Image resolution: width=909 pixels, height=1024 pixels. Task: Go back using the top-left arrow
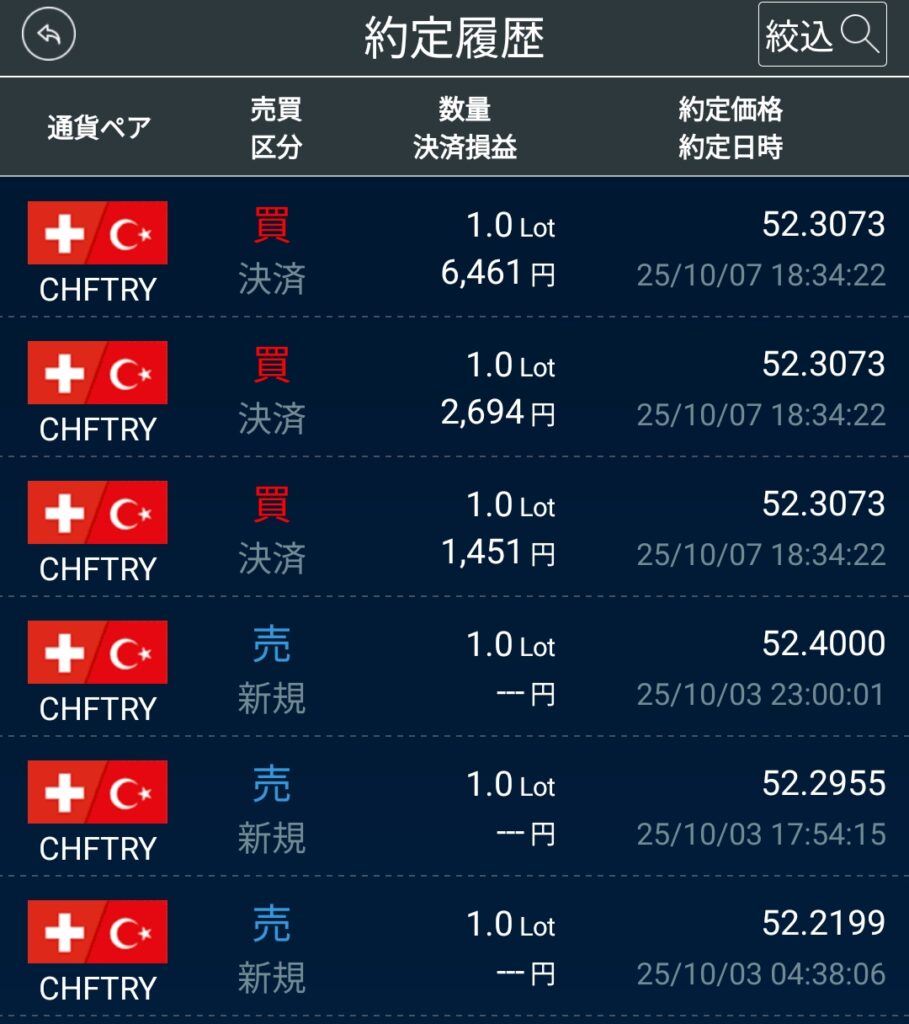49,38
